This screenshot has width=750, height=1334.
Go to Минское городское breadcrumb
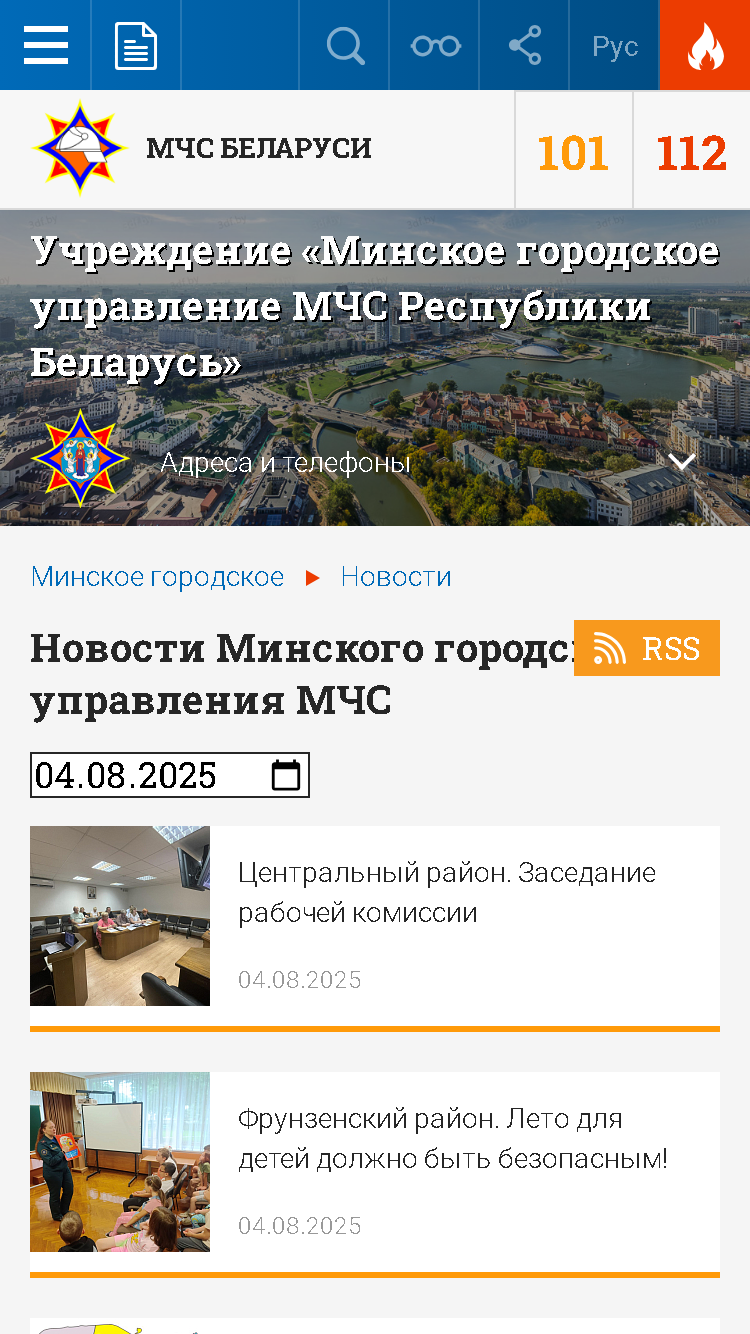pyautogui.click(x=157, y=577)
